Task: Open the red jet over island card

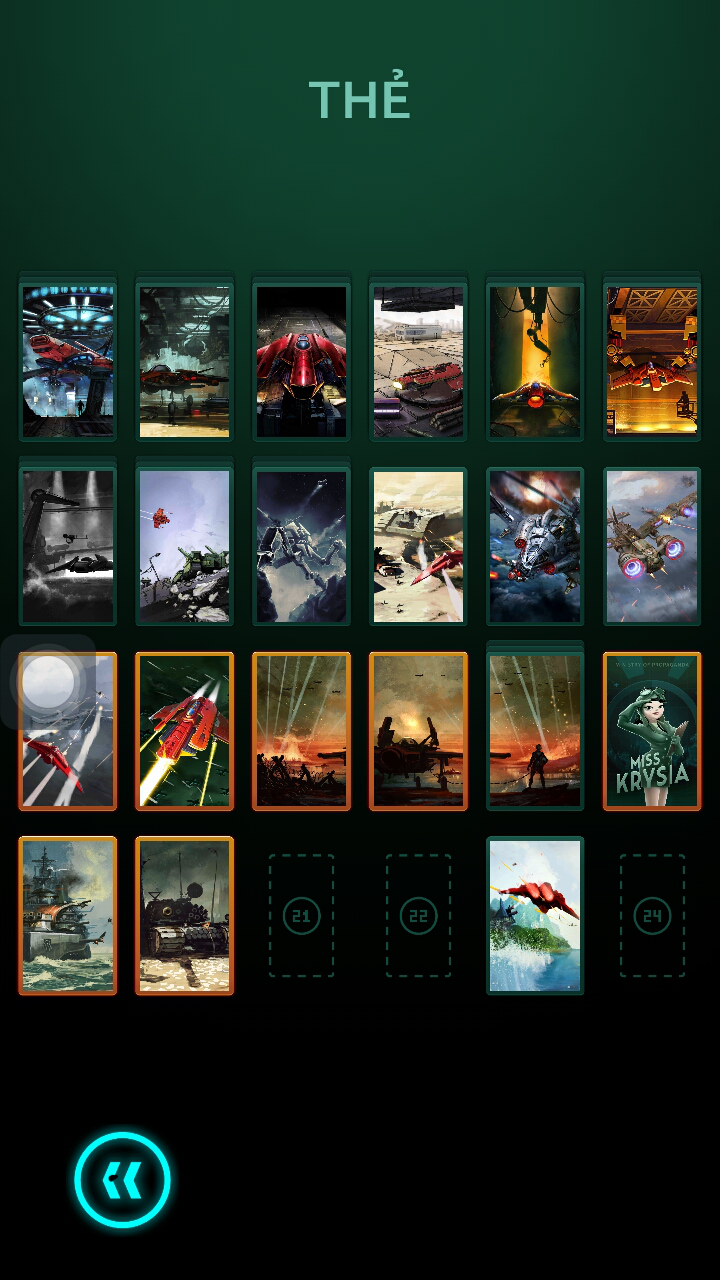Action: [x=535, y=916]
